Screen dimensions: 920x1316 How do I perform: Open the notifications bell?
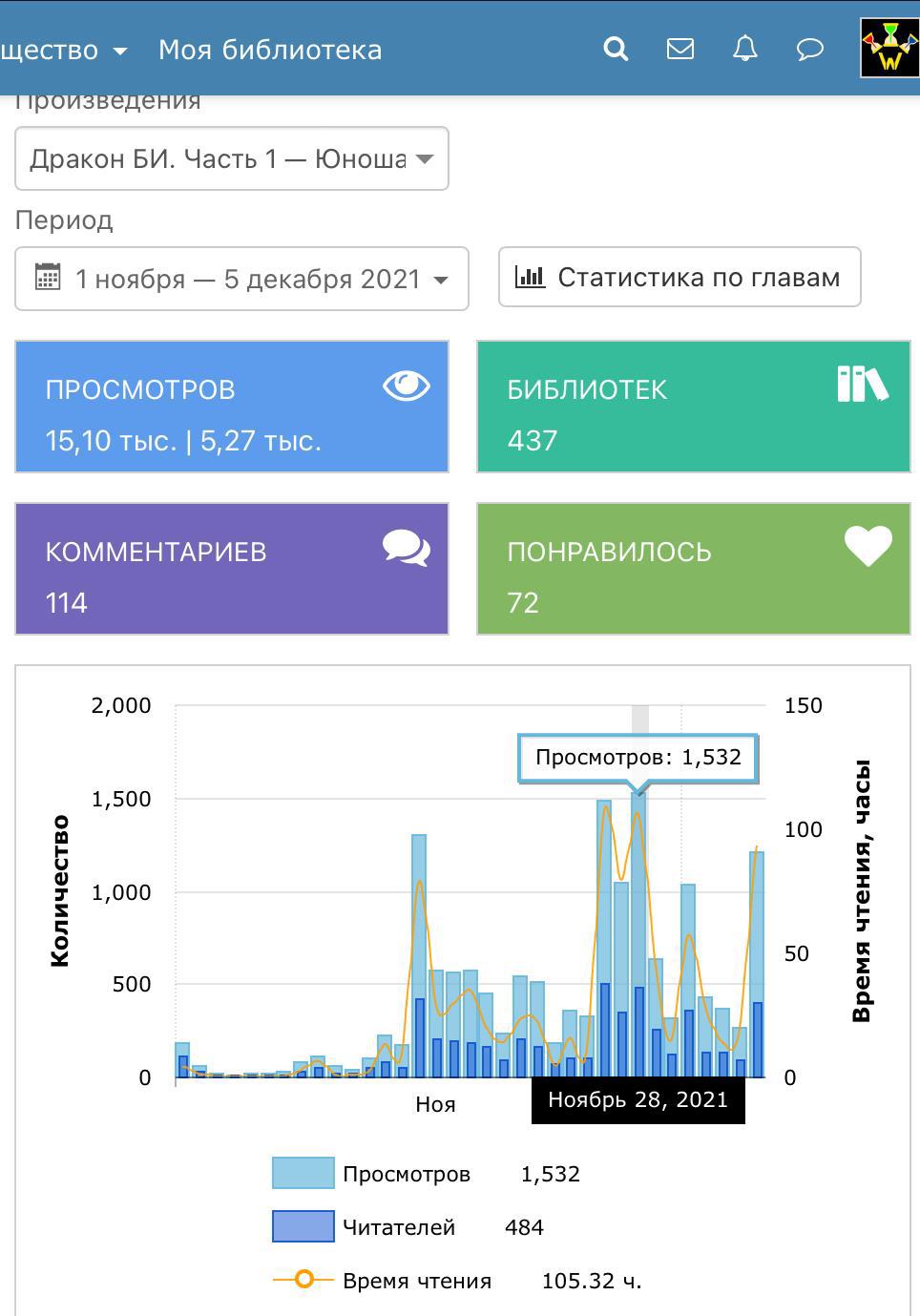tap(745, 49)
